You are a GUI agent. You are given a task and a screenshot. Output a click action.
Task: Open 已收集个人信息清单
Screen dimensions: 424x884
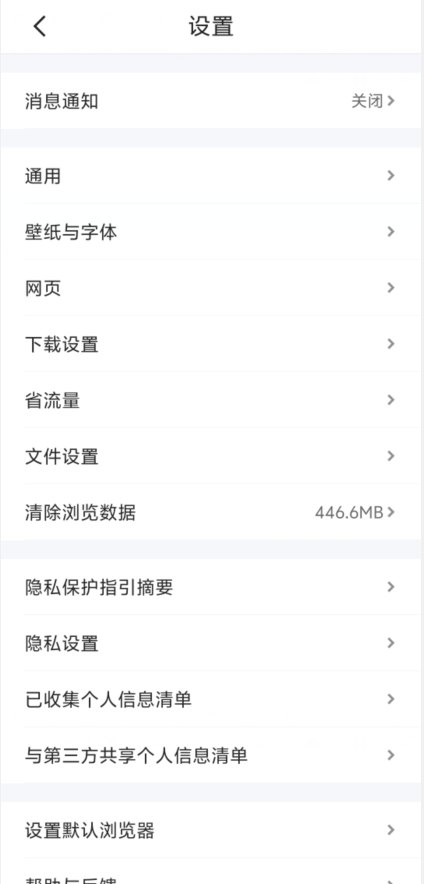tap(212, 699)
